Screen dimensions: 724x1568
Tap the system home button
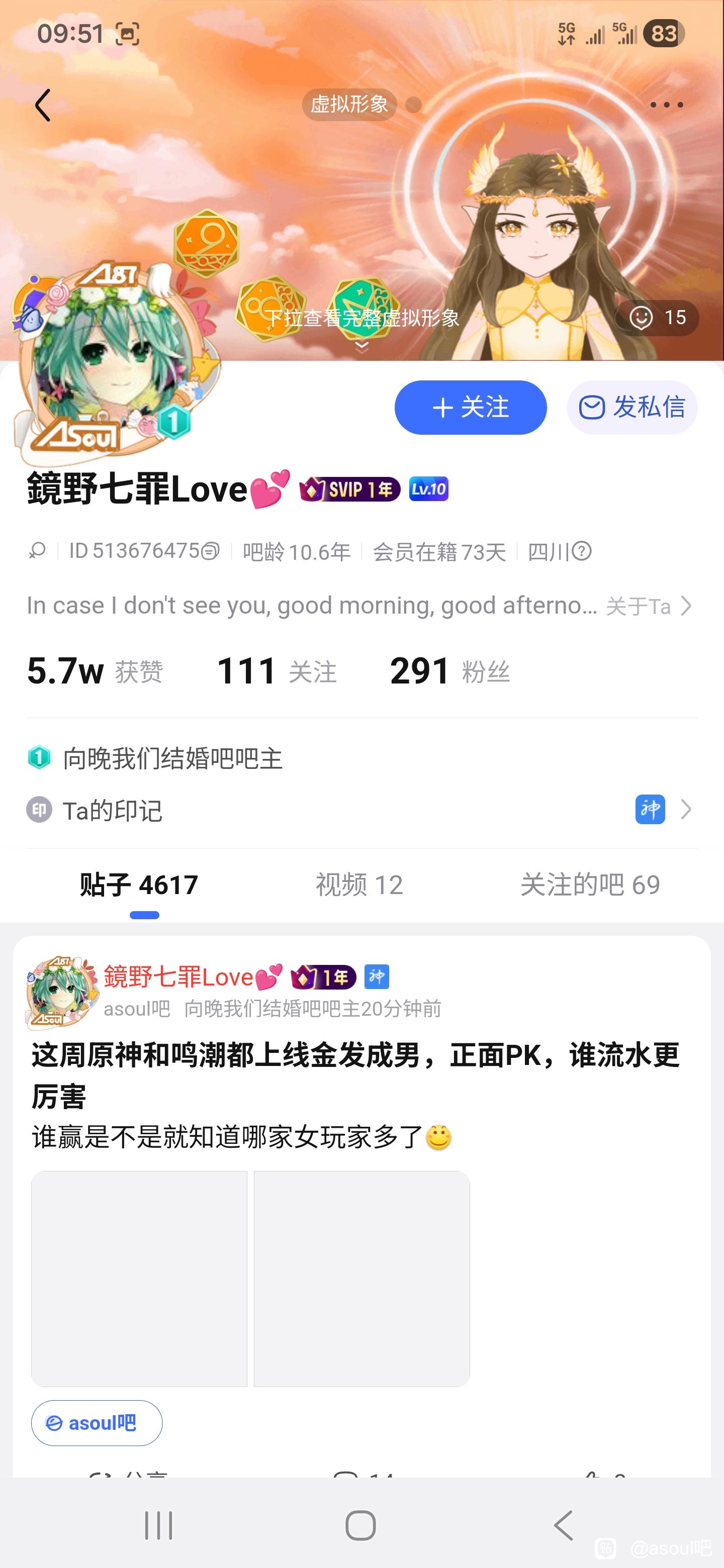360,1525
